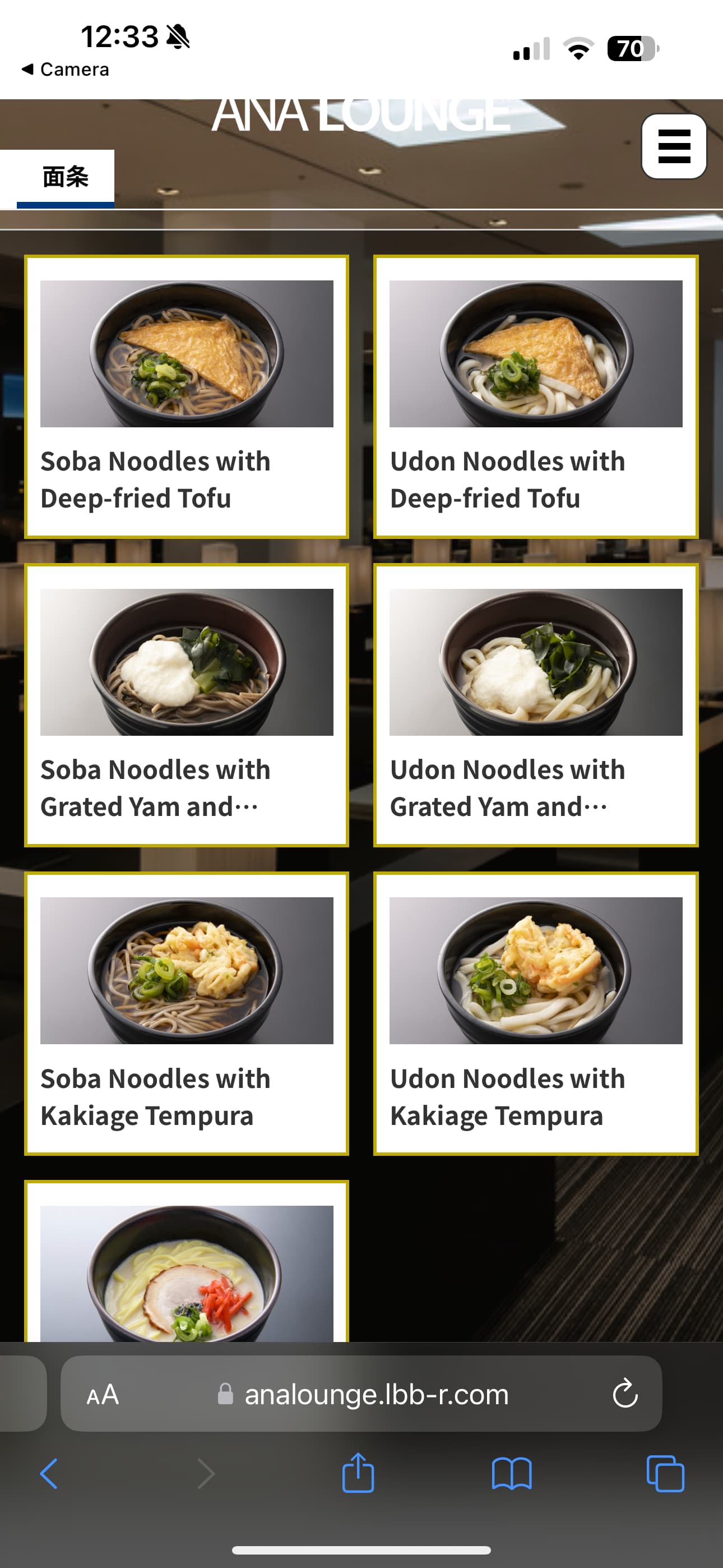Share this page
This screenshot has height=1568, width=723.
click(x=358, y=1474)
